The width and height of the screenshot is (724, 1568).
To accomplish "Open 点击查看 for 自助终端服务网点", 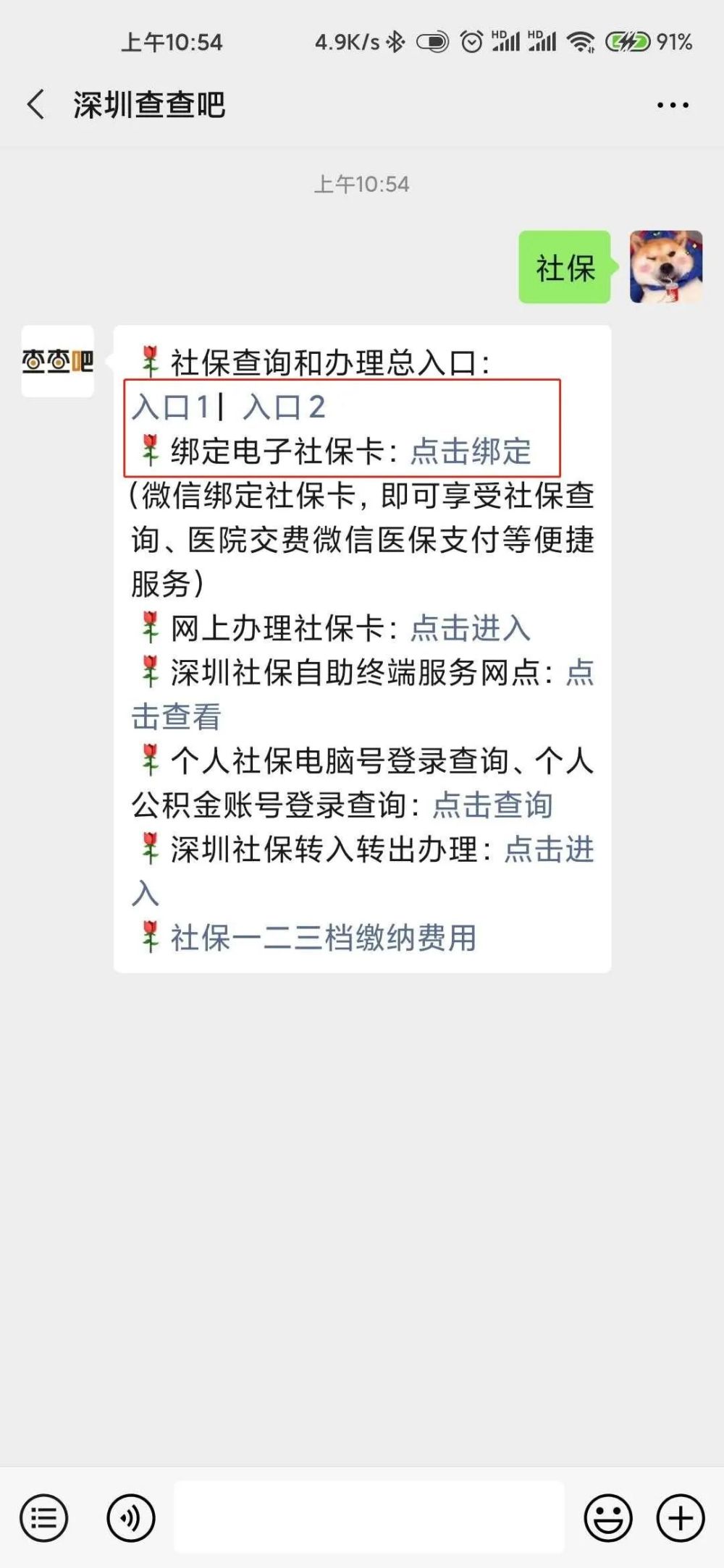I will click(x=176, y=716).
